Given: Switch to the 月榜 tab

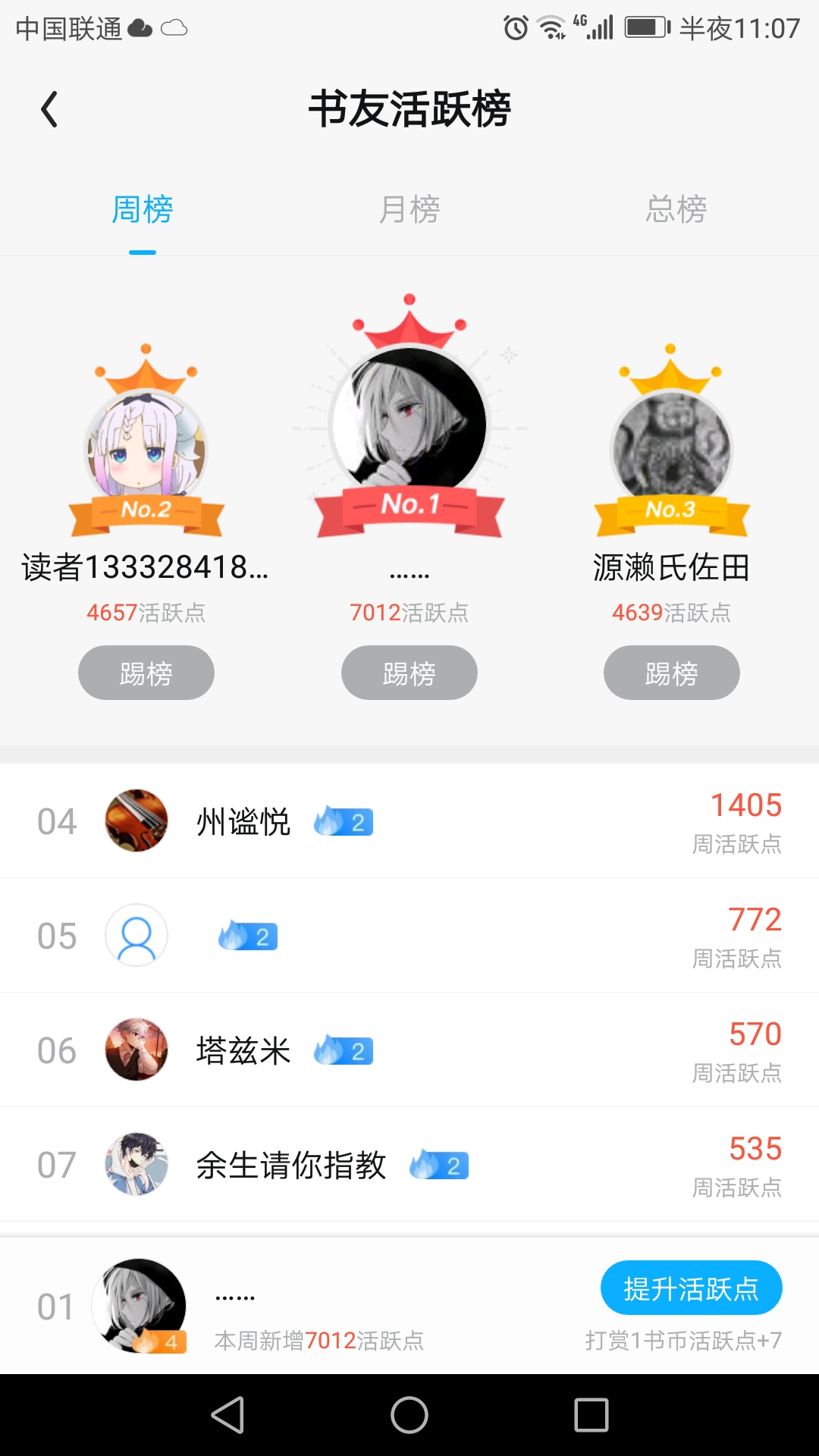Looking at the screenshot, I should (x=409, y=209).
